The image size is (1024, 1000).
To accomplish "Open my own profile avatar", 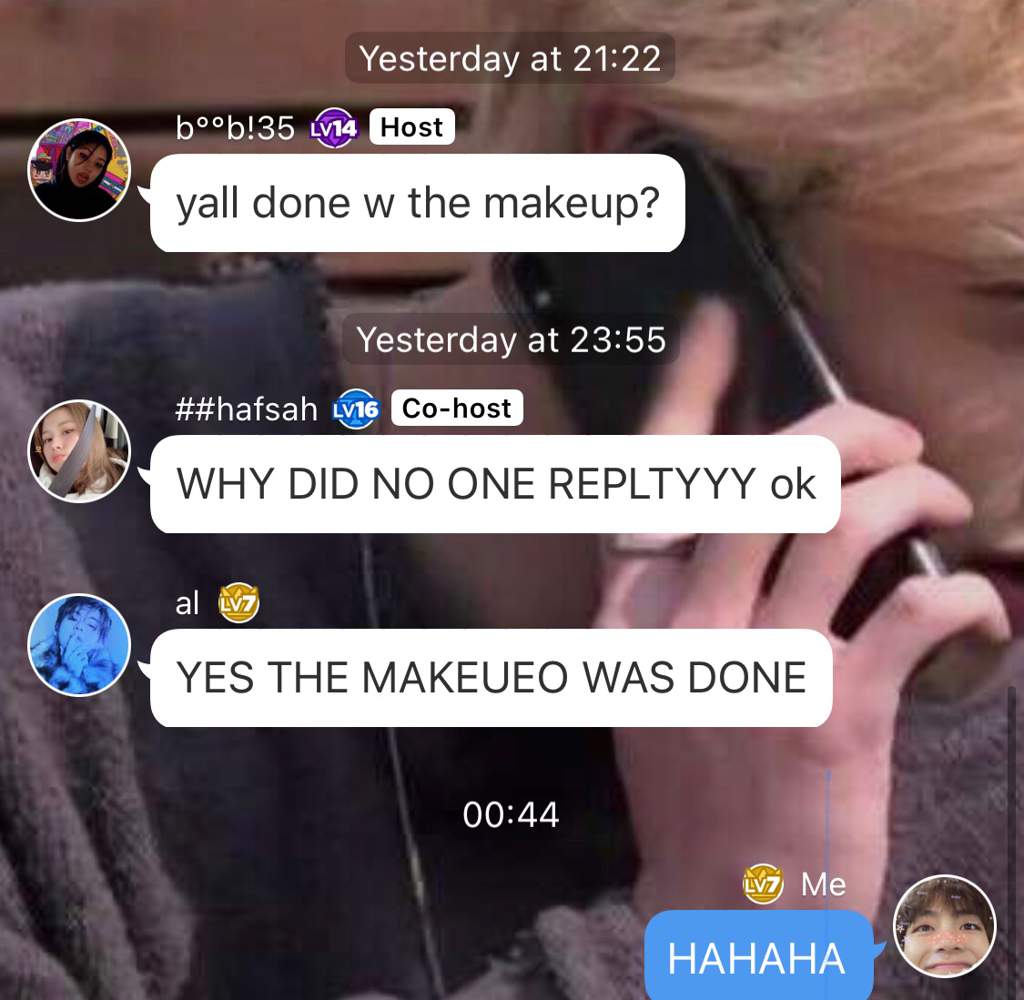I will (944, 926).
